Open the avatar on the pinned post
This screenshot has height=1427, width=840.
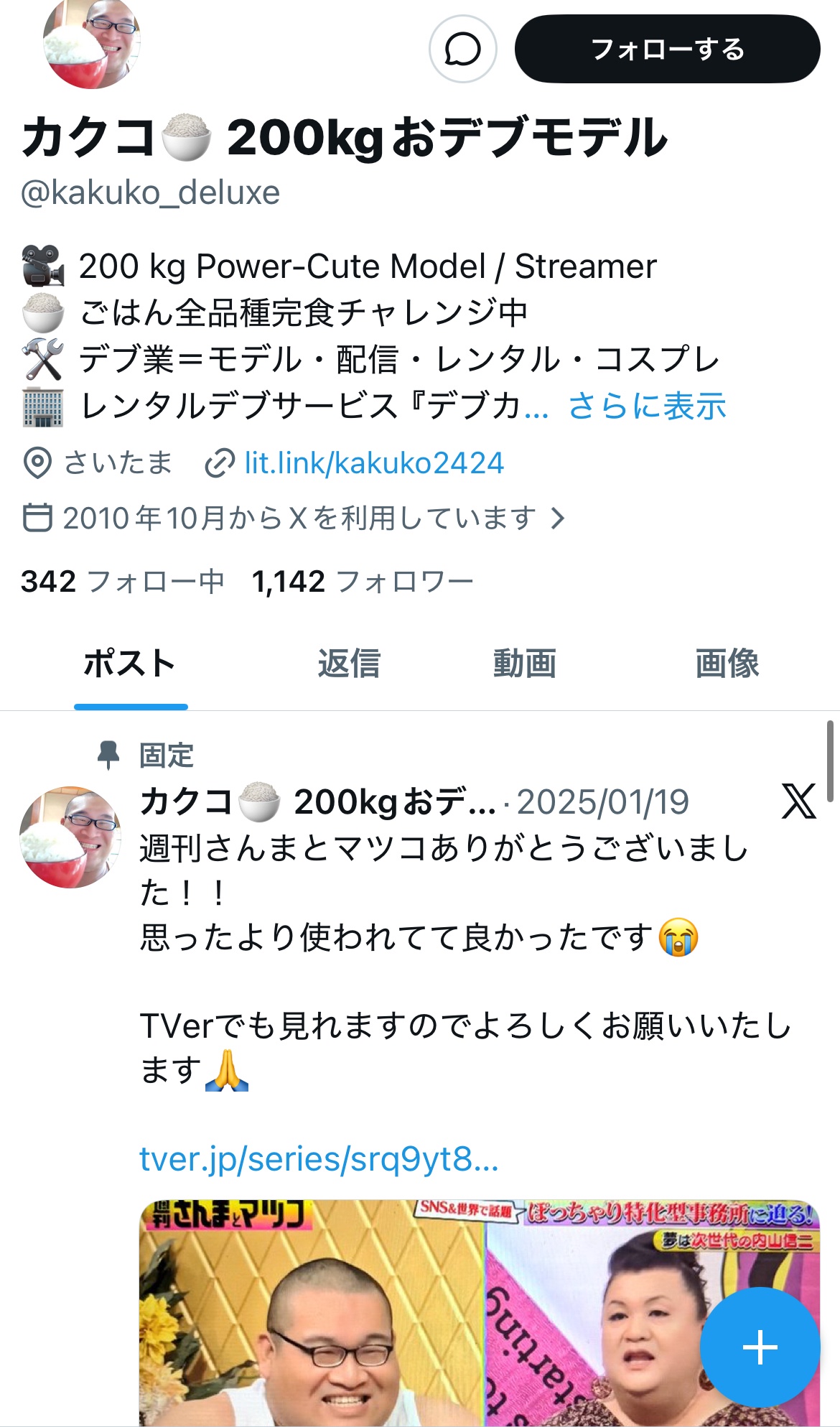[70, 837]
